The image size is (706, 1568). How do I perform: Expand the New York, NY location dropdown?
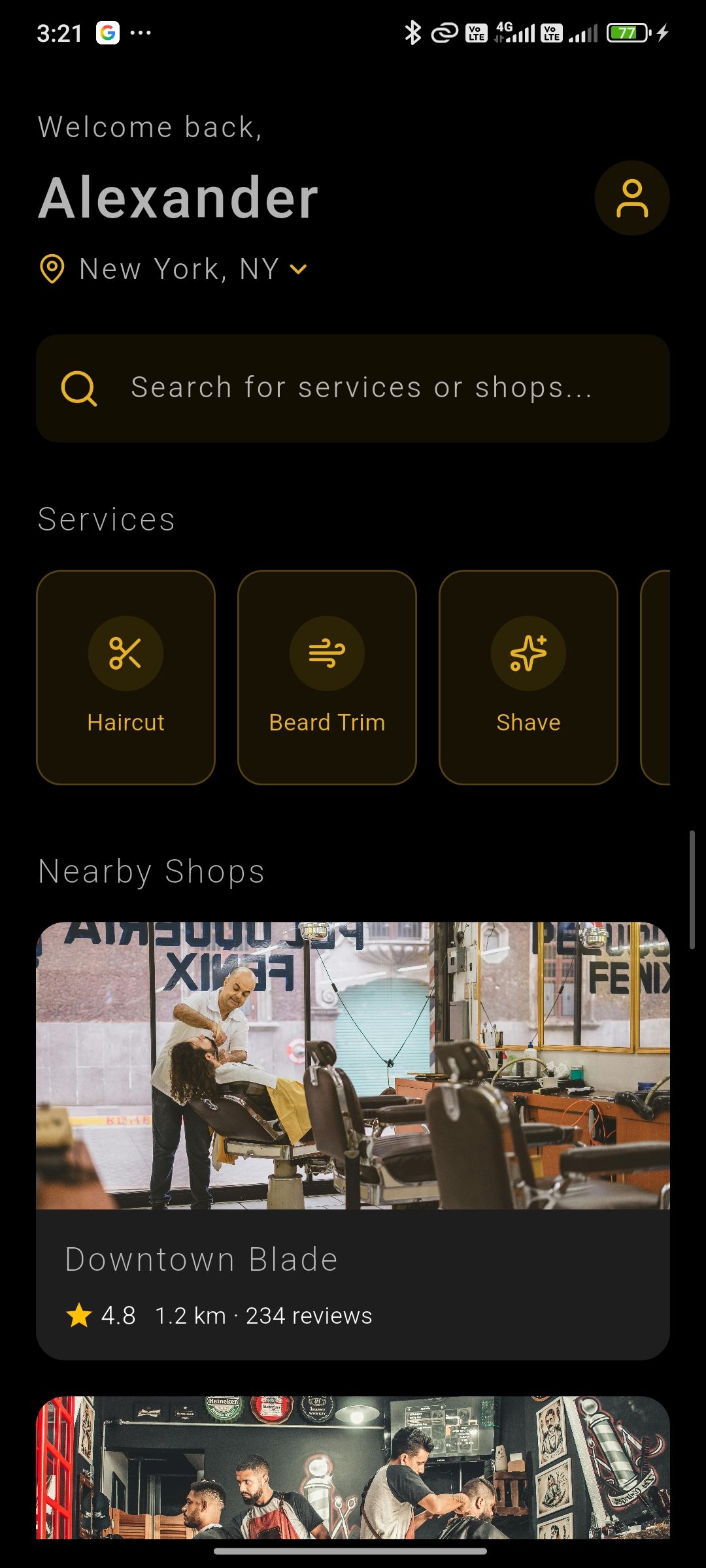tap(298, 269)
